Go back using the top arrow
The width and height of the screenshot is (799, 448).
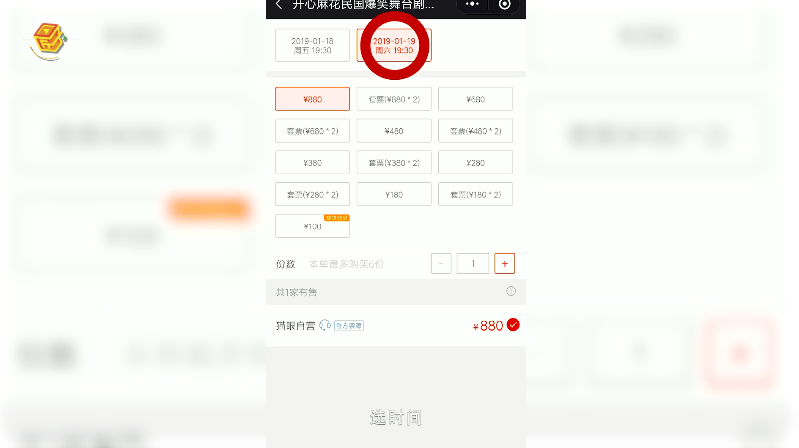[x=278, y=5]
